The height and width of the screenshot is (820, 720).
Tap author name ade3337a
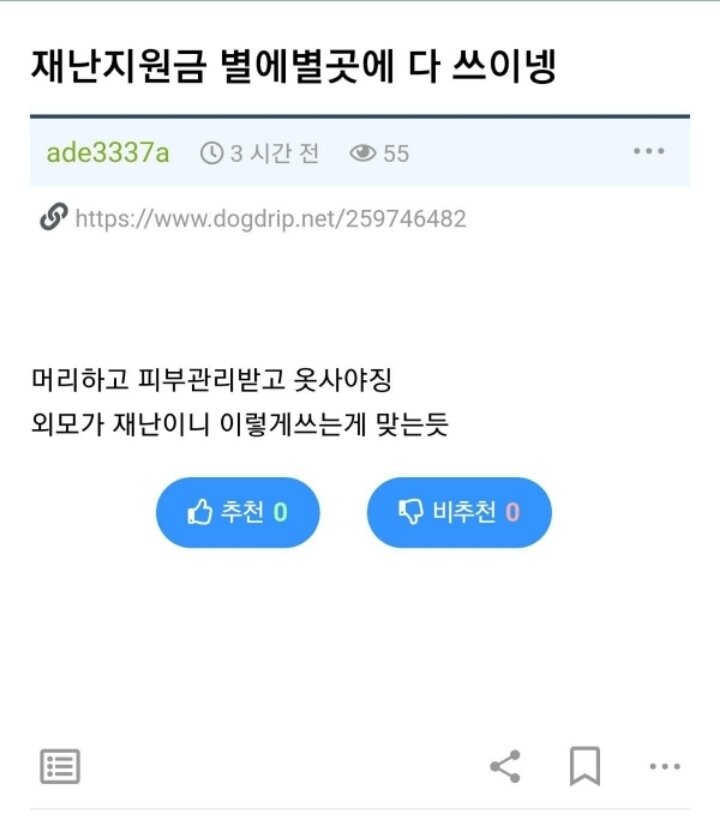point(108,153)
